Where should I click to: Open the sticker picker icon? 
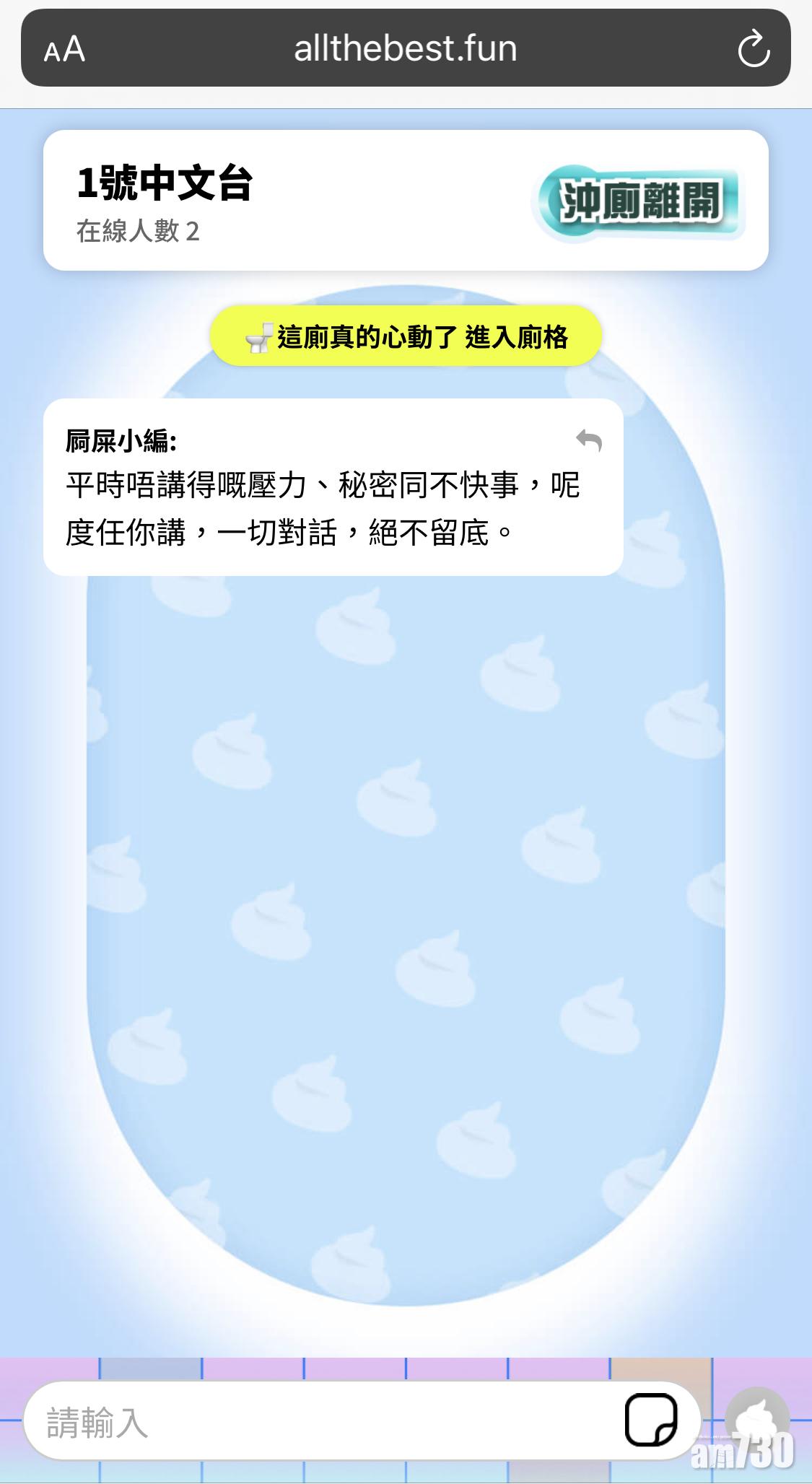(x=650, y=1420)
